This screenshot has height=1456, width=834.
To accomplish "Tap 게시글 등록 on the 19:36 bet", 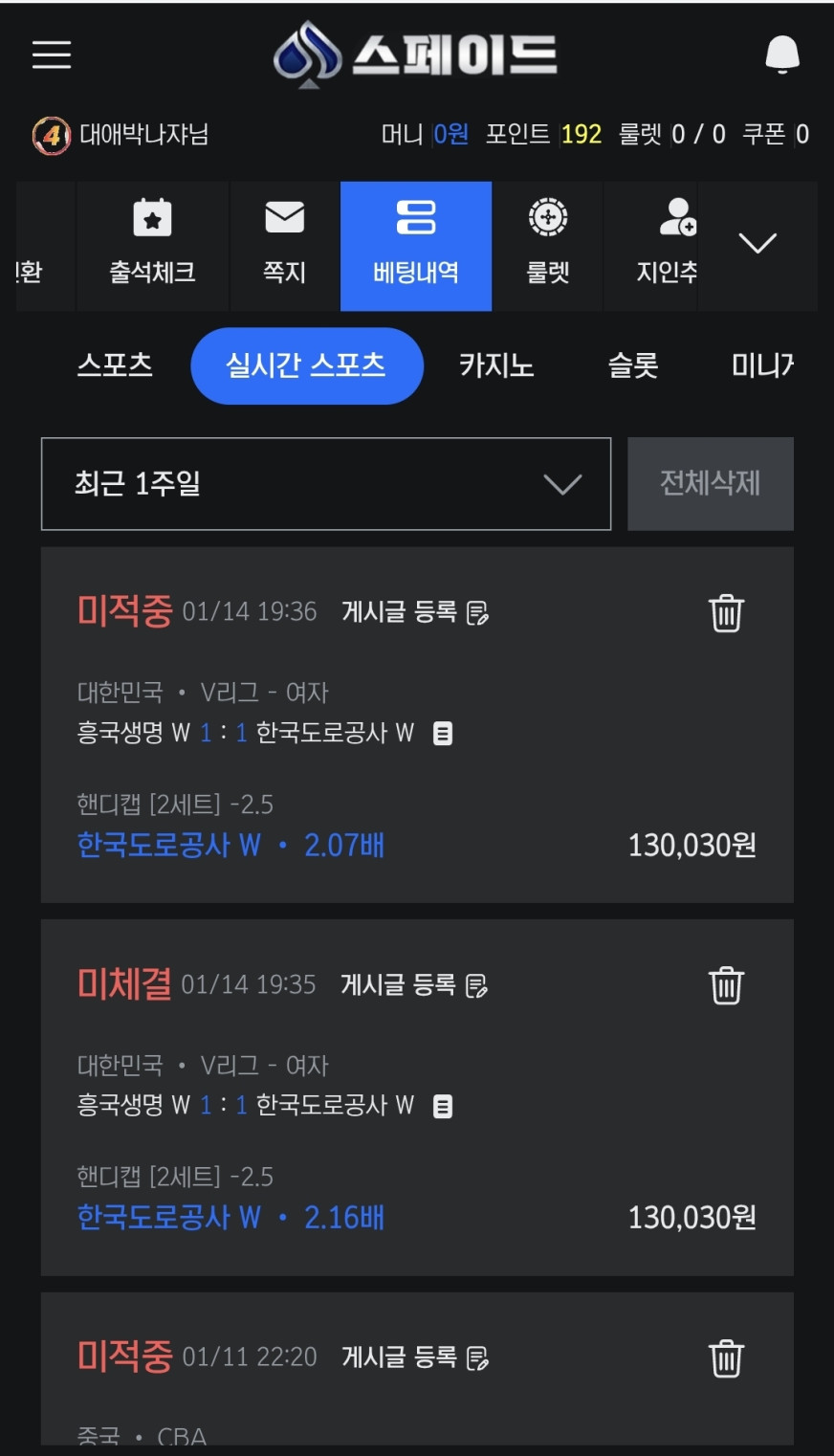I will [x=415, y=612].
